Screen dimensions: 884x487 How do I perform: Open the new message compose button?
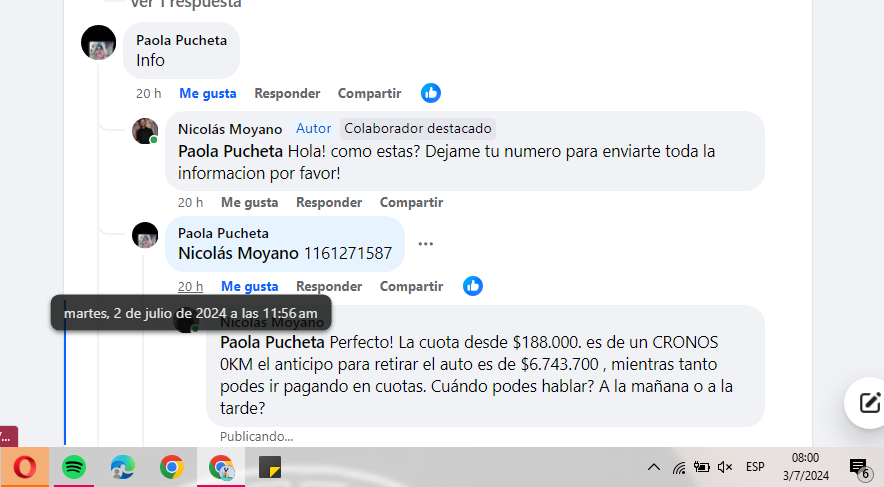[x=867, y=403]
